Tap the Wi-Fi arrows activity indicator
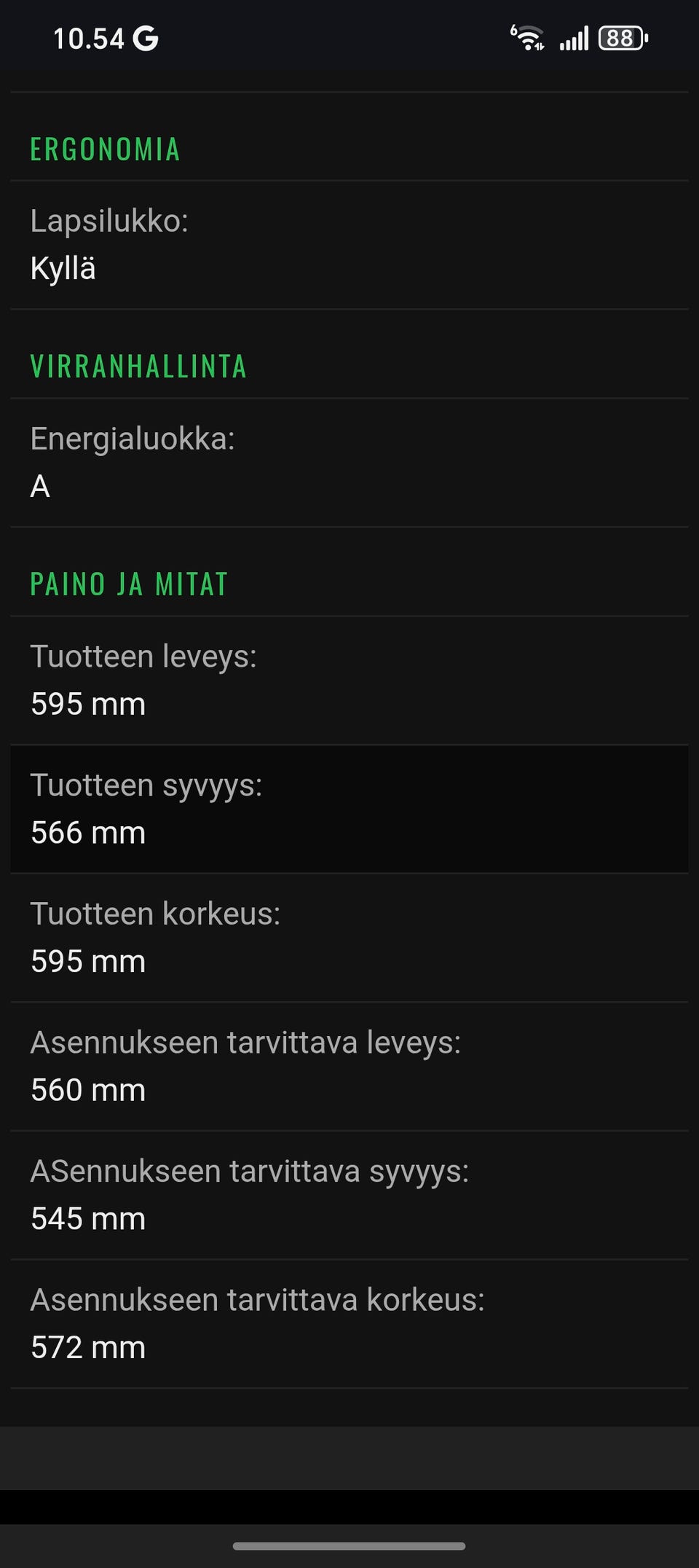Image resolution: width=699 pixels, height=1568 pixels. pos(540,48)
